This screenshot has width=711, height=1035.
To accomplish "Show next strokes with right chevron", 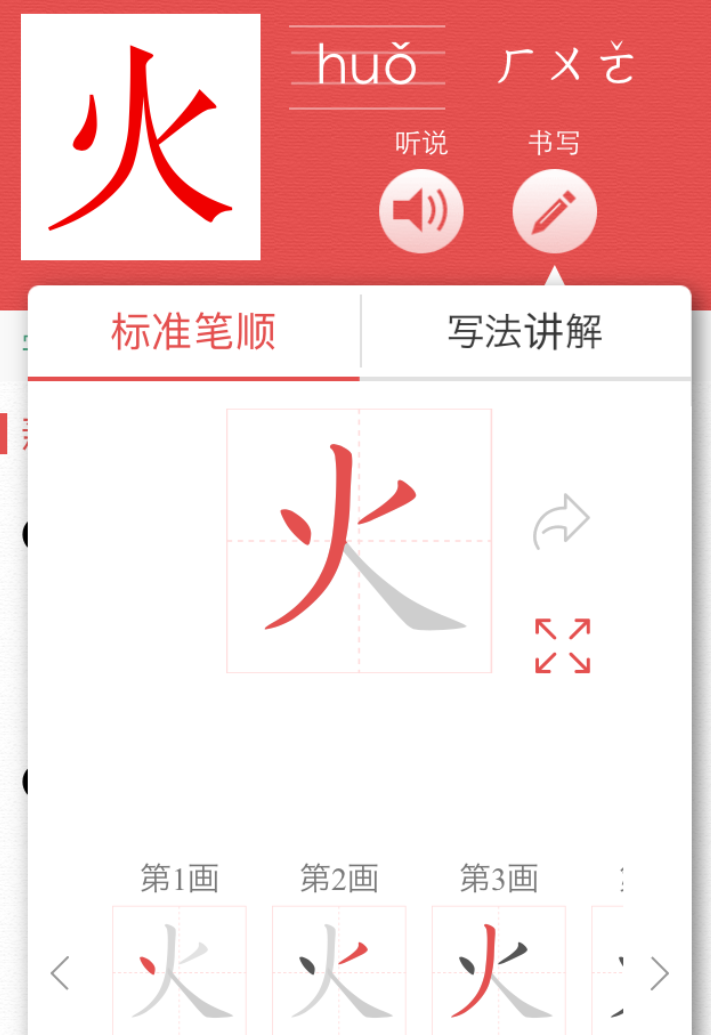I will [659, 972].
